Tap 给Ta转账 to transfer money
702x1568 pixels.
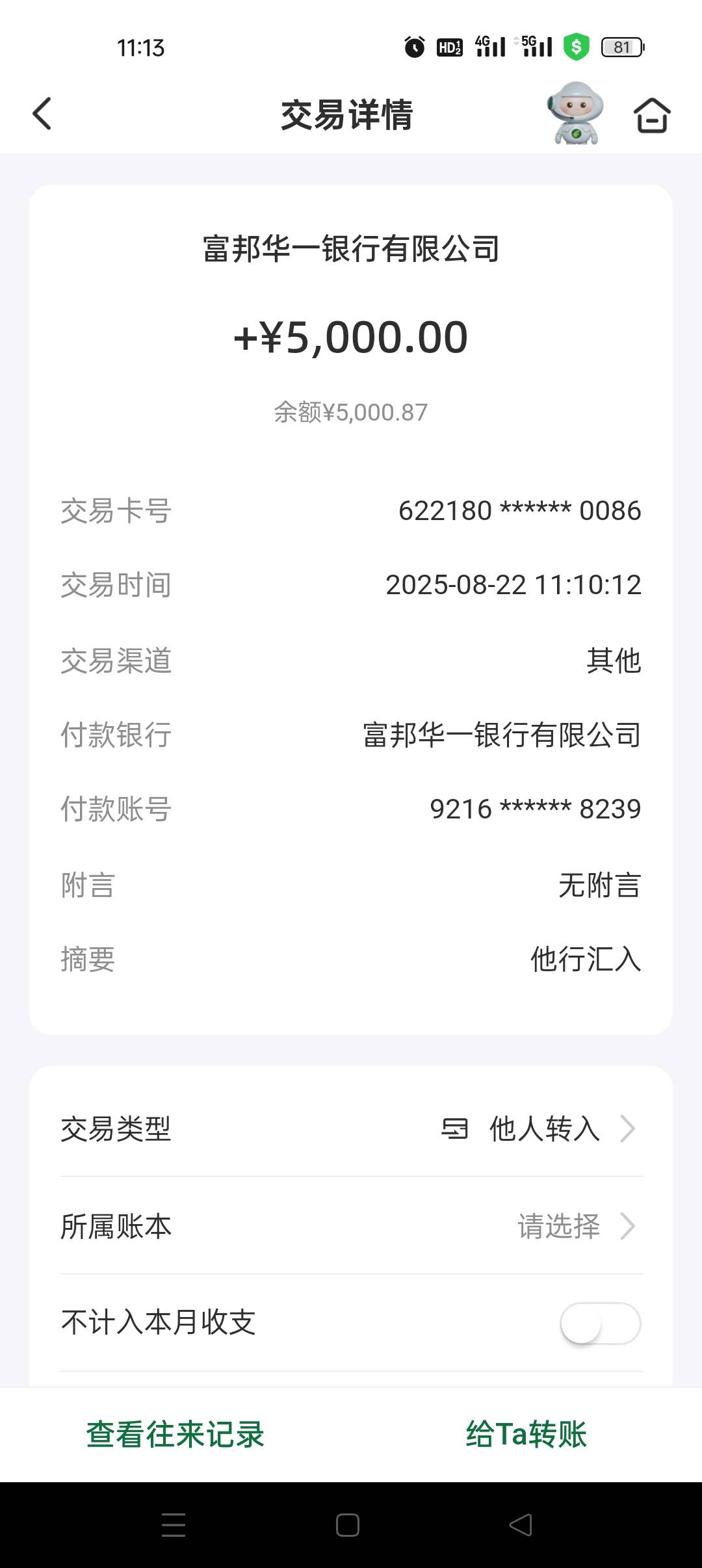[x=526, y=1434]
